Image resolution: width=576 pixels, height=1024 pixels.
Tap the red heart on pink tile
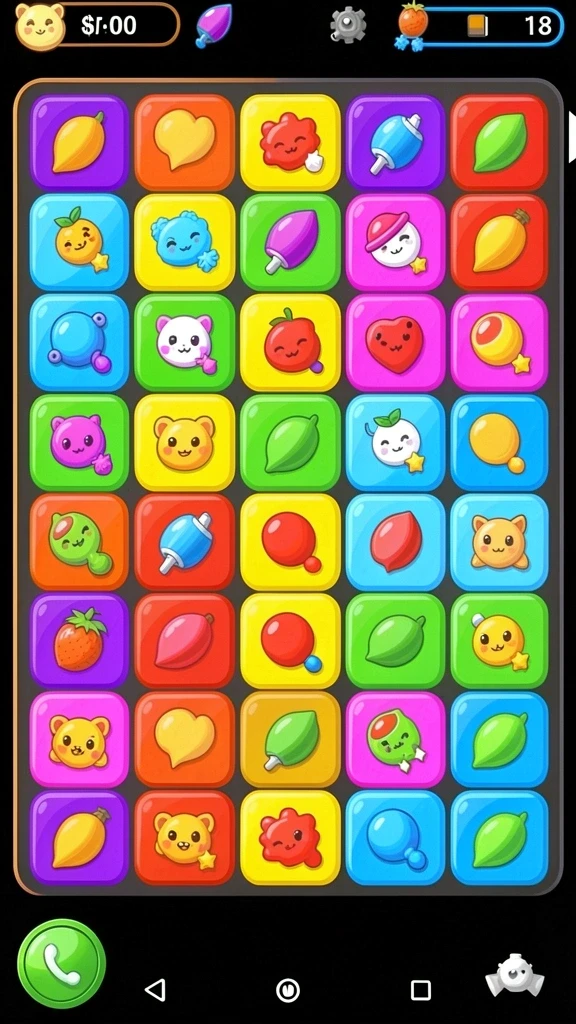(x=395, y=342)
